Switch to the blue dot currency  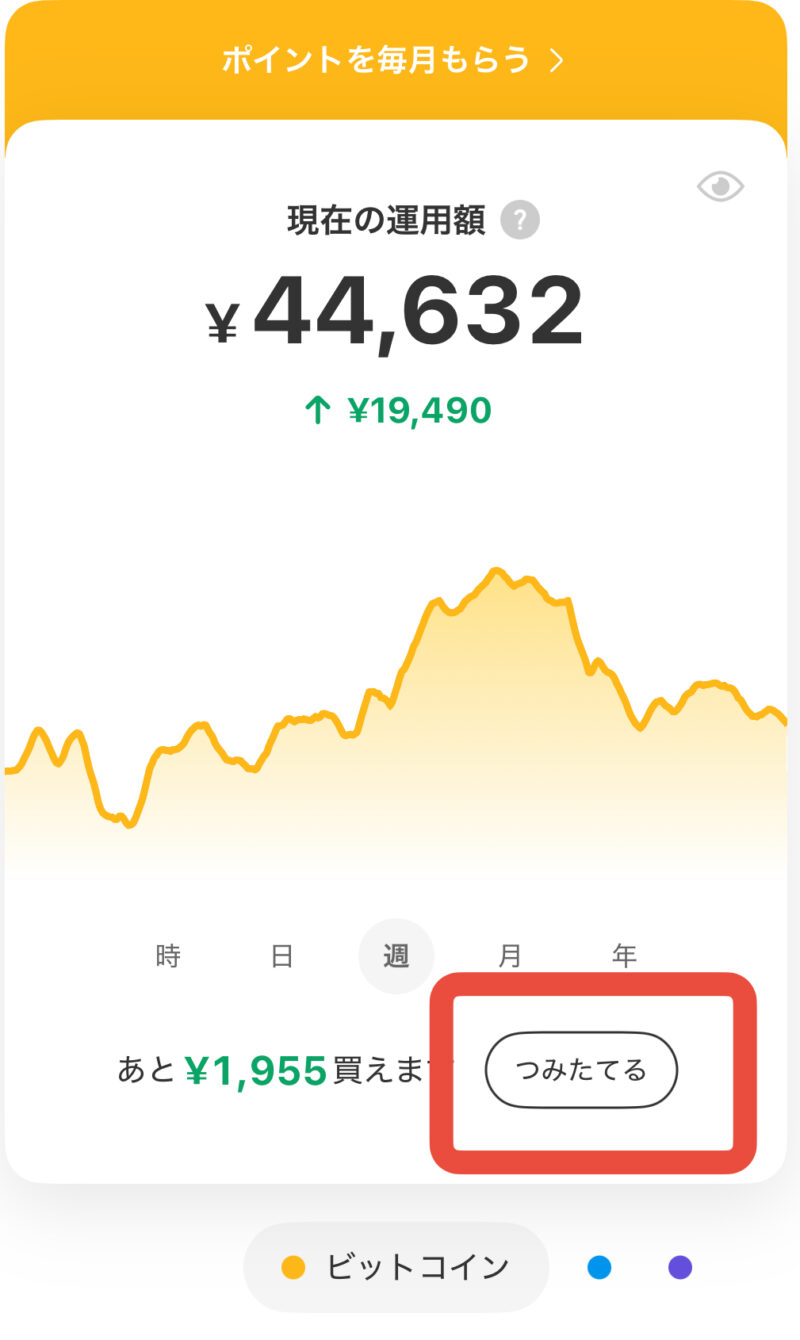pyautogui.click(x=599, y=1268)
